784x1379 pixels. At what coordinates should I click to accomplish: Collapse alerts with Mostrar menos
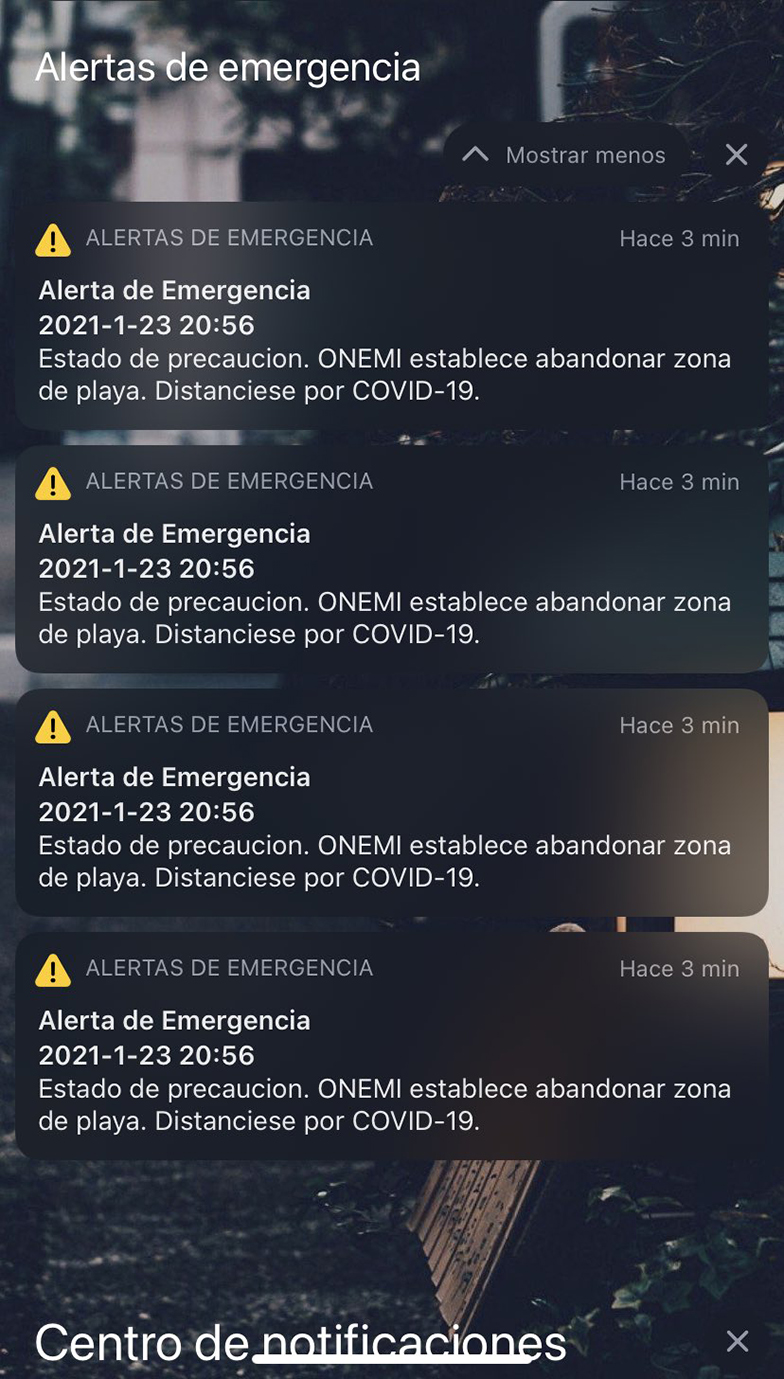pos(565,155)
